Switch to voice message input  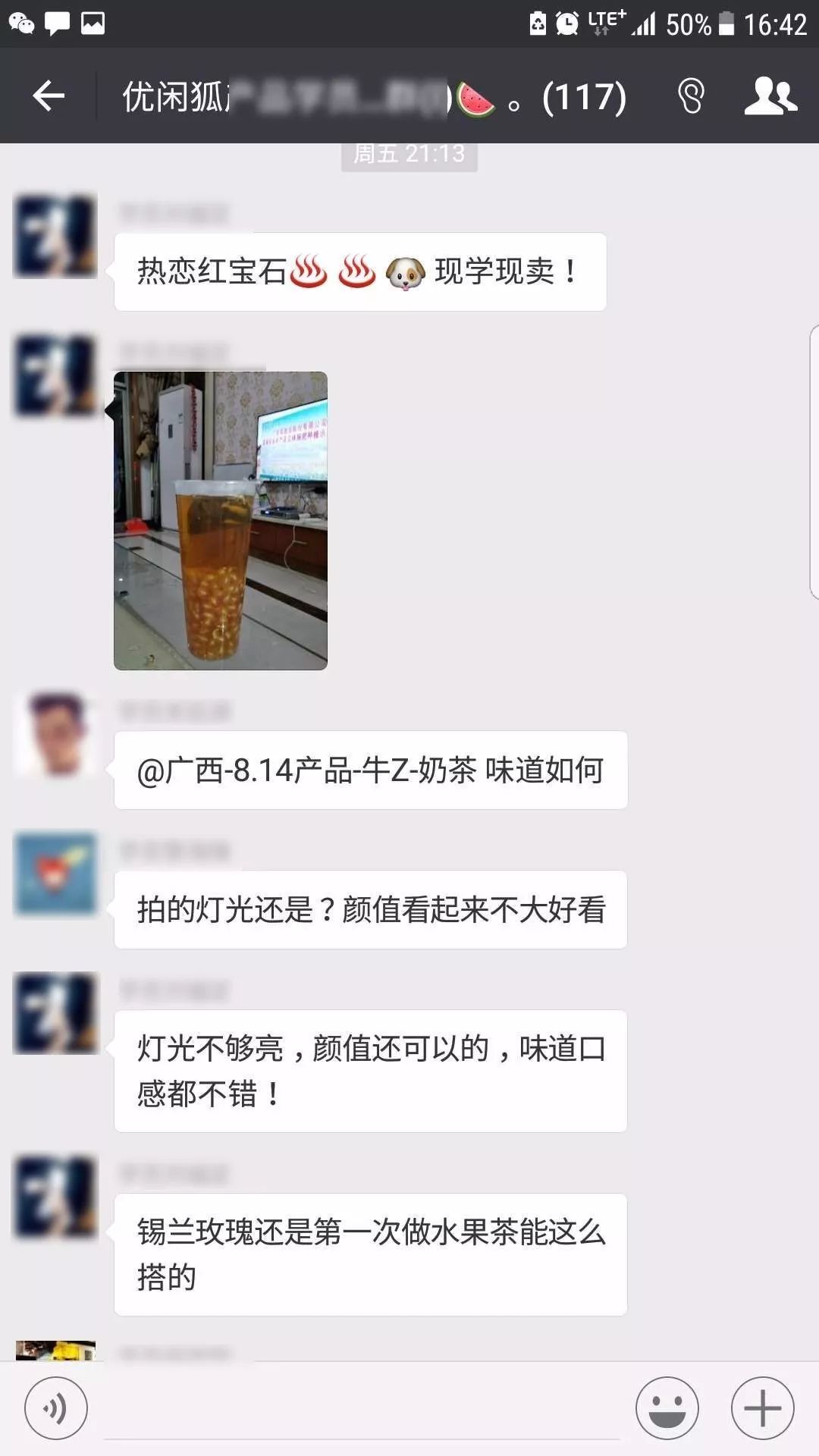(x=55, y=1408)
